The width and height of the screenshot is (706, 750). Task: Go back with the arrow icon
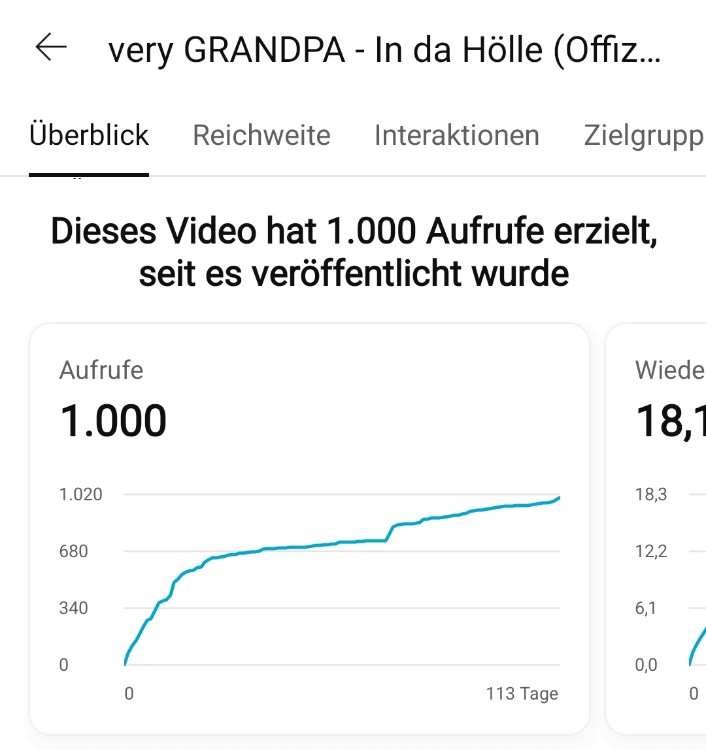pos(50,48)
